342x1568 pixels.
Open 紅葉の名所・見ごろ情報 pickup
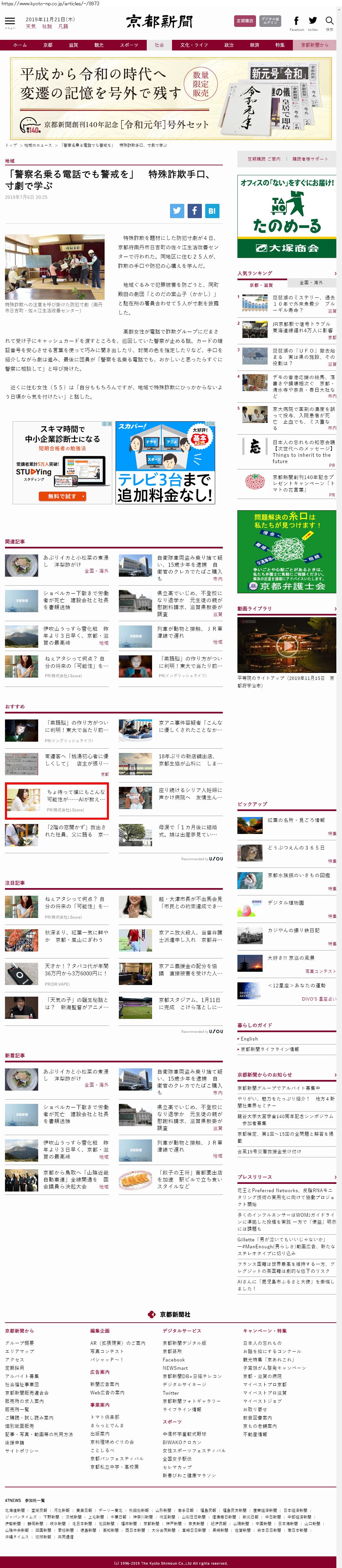(296, 820)
